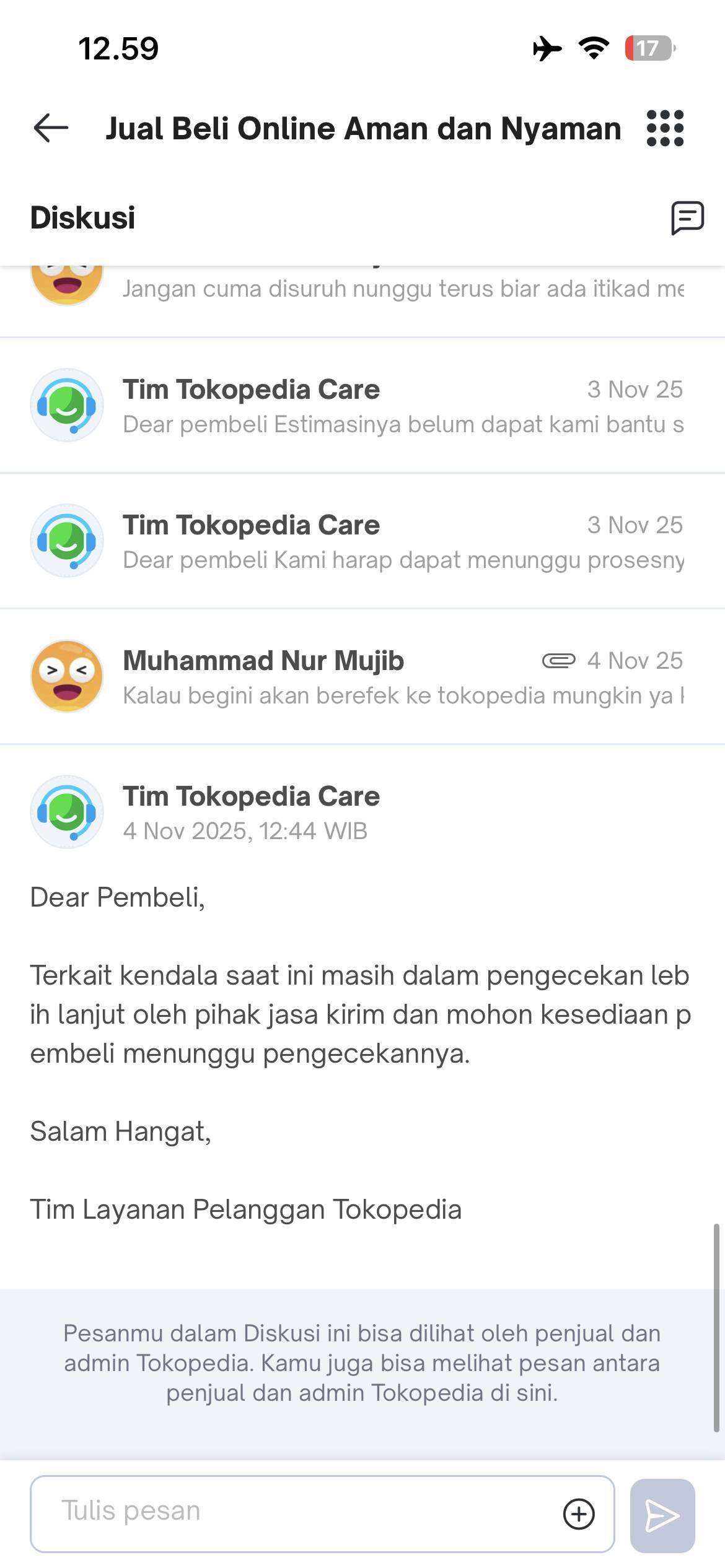Focus the Tulis pesan text field
The image size is (725, 1568).
[x=297, y=1513]
